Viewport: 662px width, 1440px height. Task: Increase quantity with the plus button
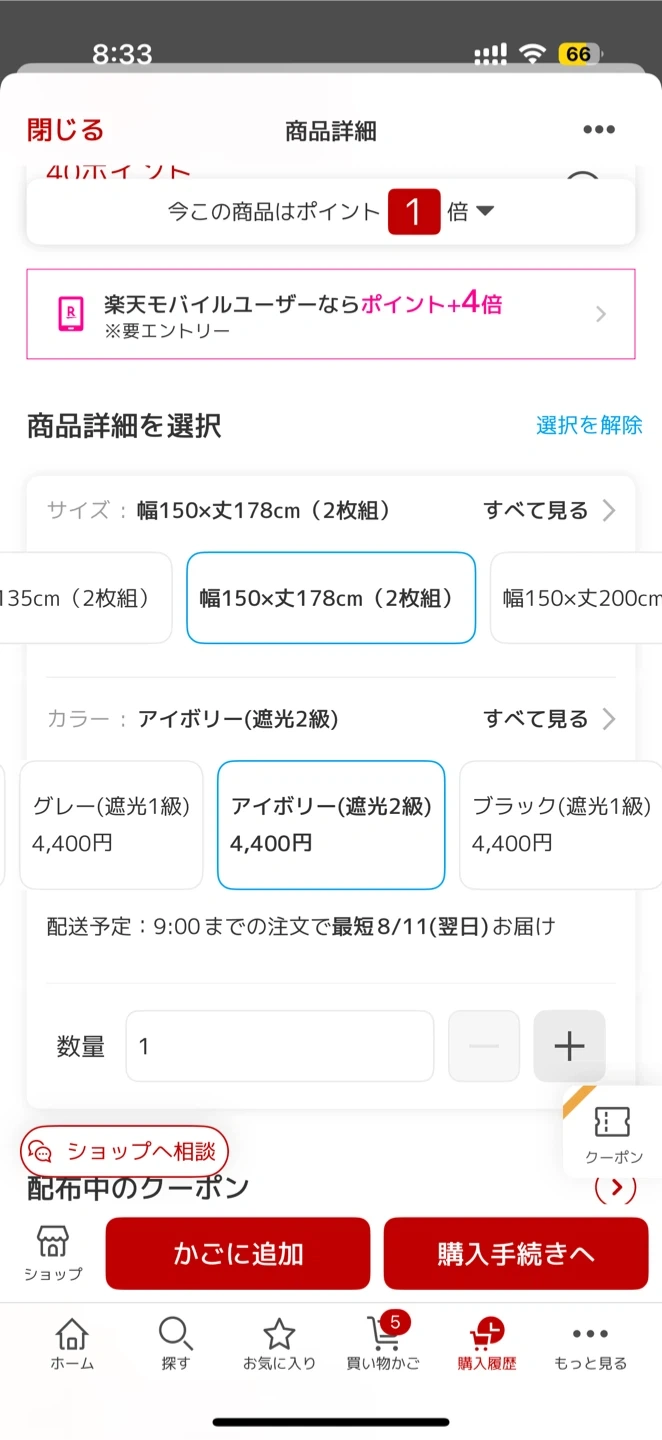point(569,1046)
